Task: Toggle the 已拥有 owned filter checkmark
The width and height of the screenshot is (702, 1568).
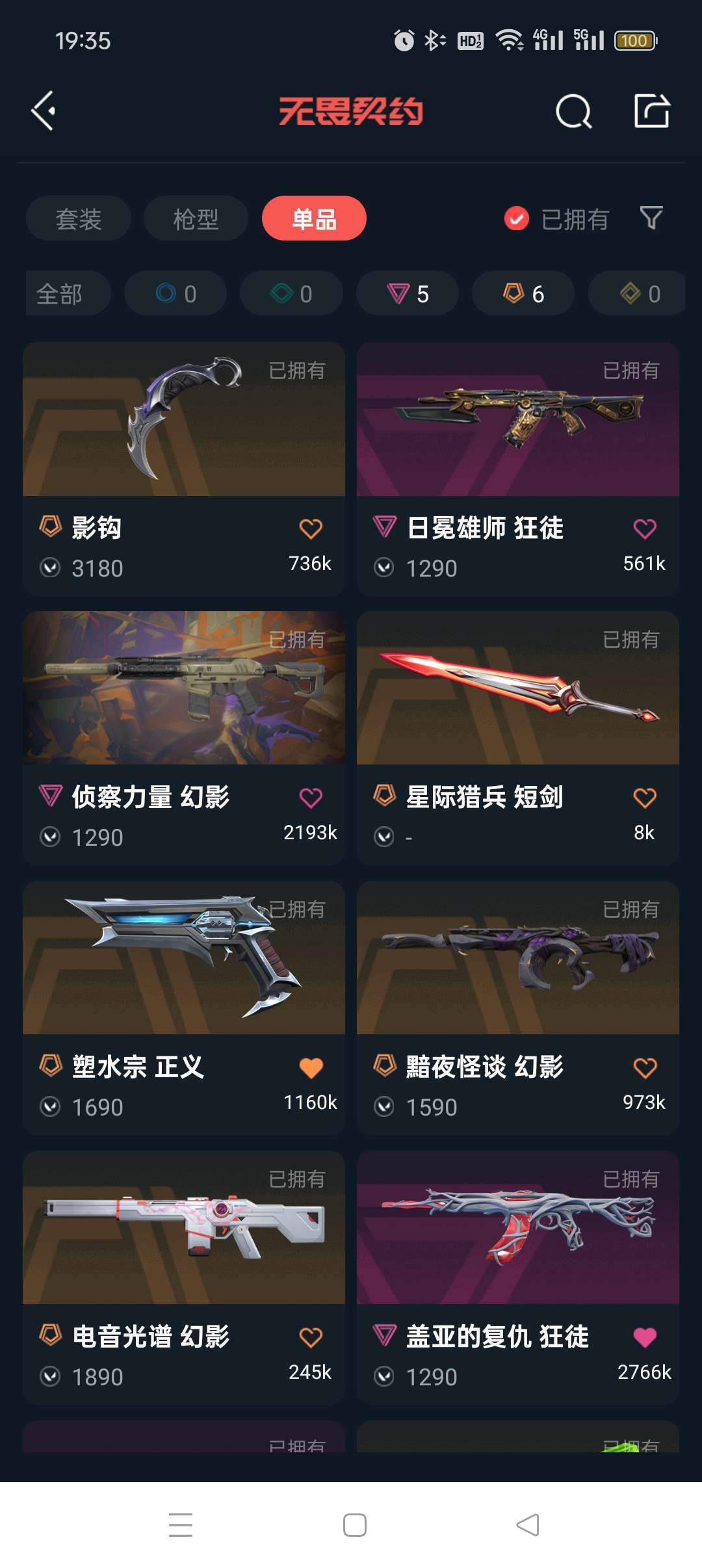Action: tap(515, 219)
